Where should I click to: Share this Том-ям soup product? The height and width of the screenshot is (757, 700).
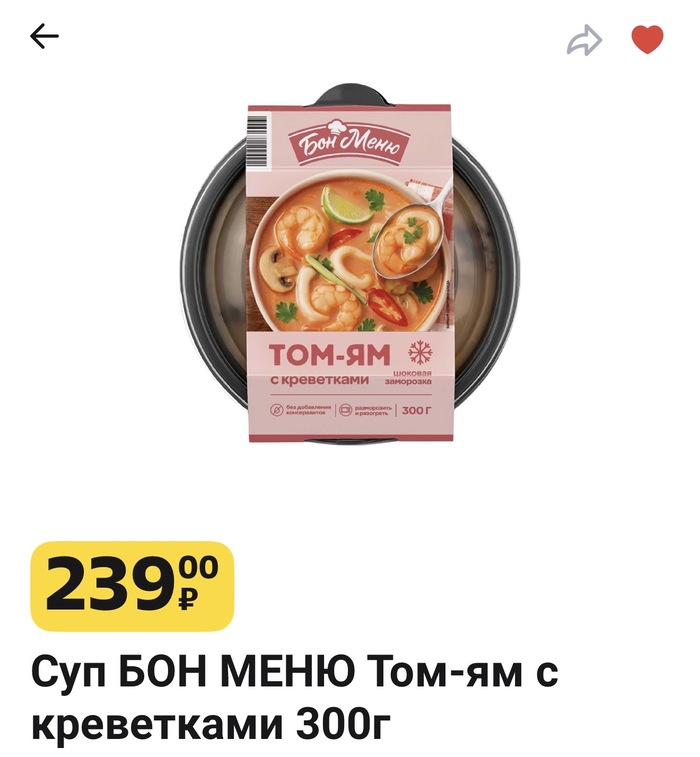click(x=585, y=40)
